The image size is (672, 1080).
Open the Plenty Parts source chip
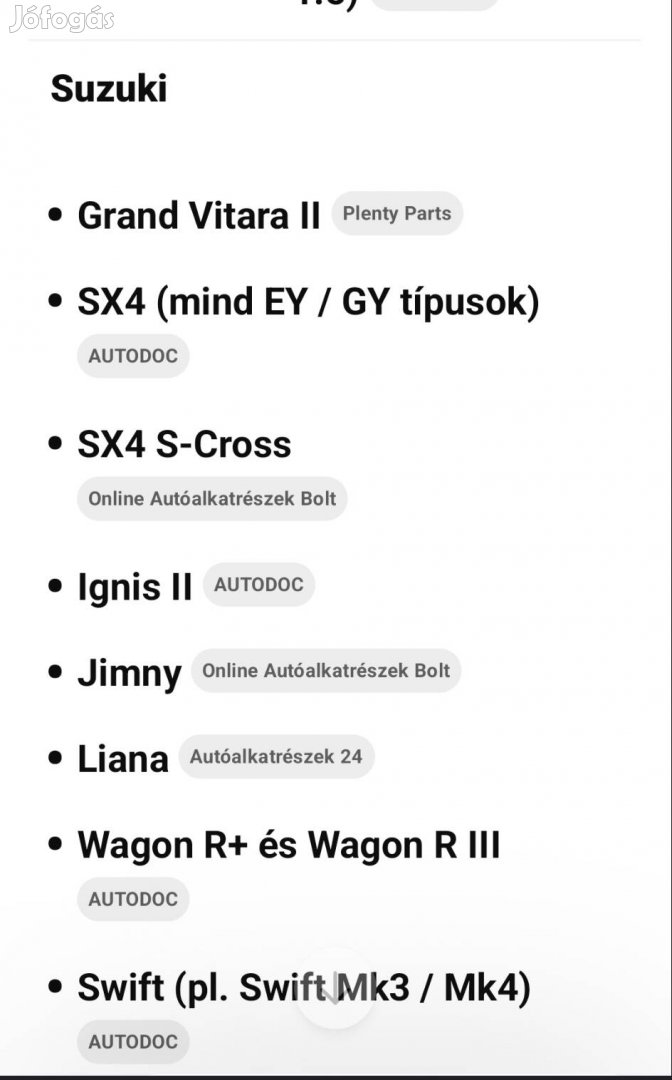[x=397, y=213]
